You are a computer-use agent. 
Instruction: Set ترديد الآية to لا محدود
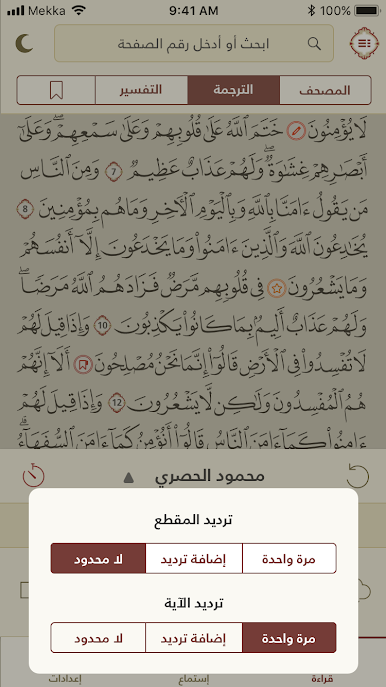(x=98, y=637)
